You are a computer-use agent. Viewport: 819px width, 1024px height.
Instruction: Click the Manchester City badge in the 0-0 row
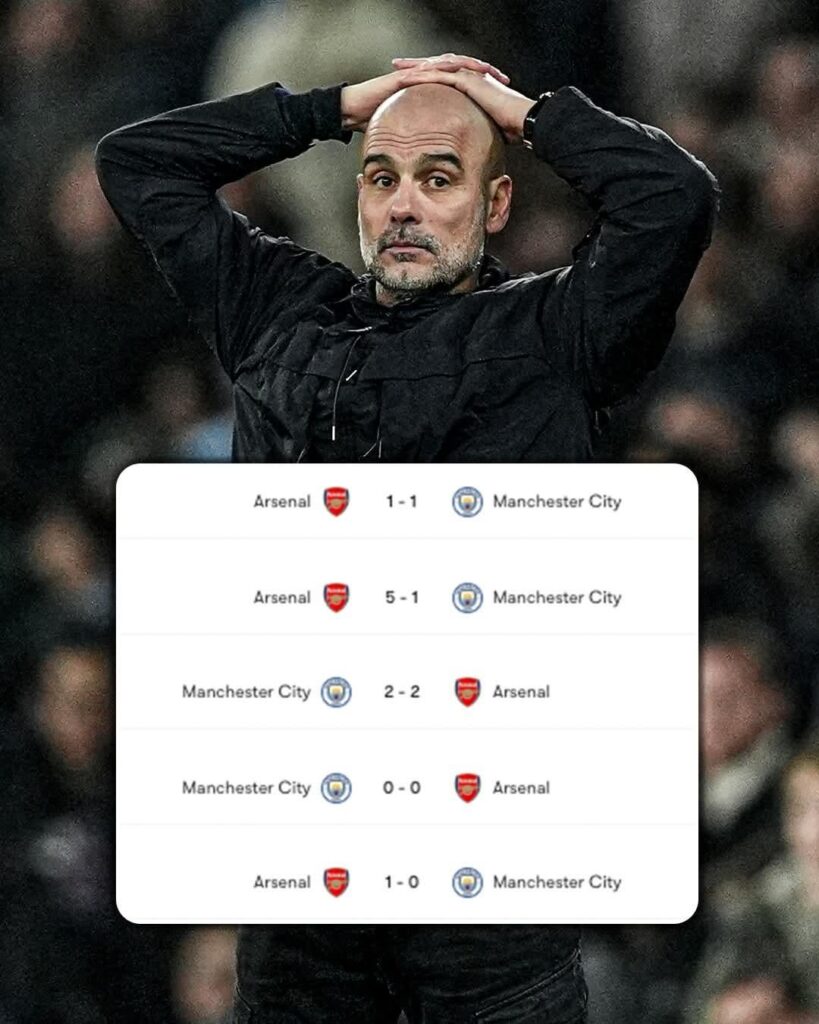(335, 788)
